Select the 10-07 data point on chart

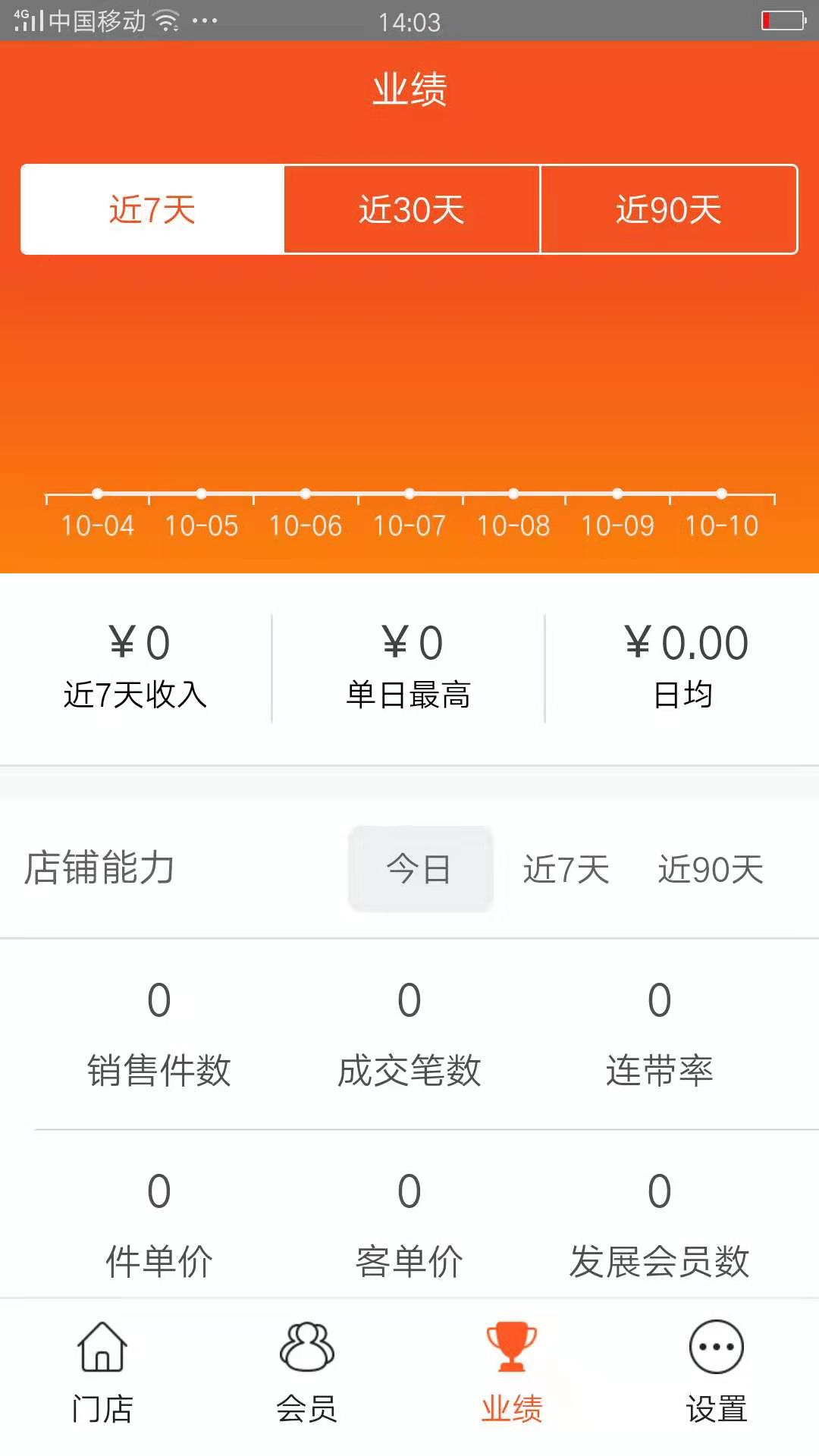(x=409, y=494)
